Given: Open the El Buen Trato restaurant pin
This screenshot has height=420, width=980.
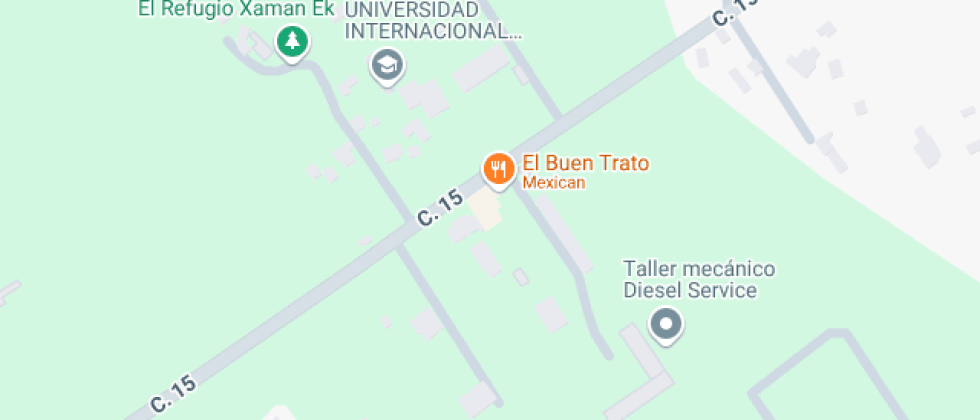Looking at the screenshot, I should (x=498, y=169).
